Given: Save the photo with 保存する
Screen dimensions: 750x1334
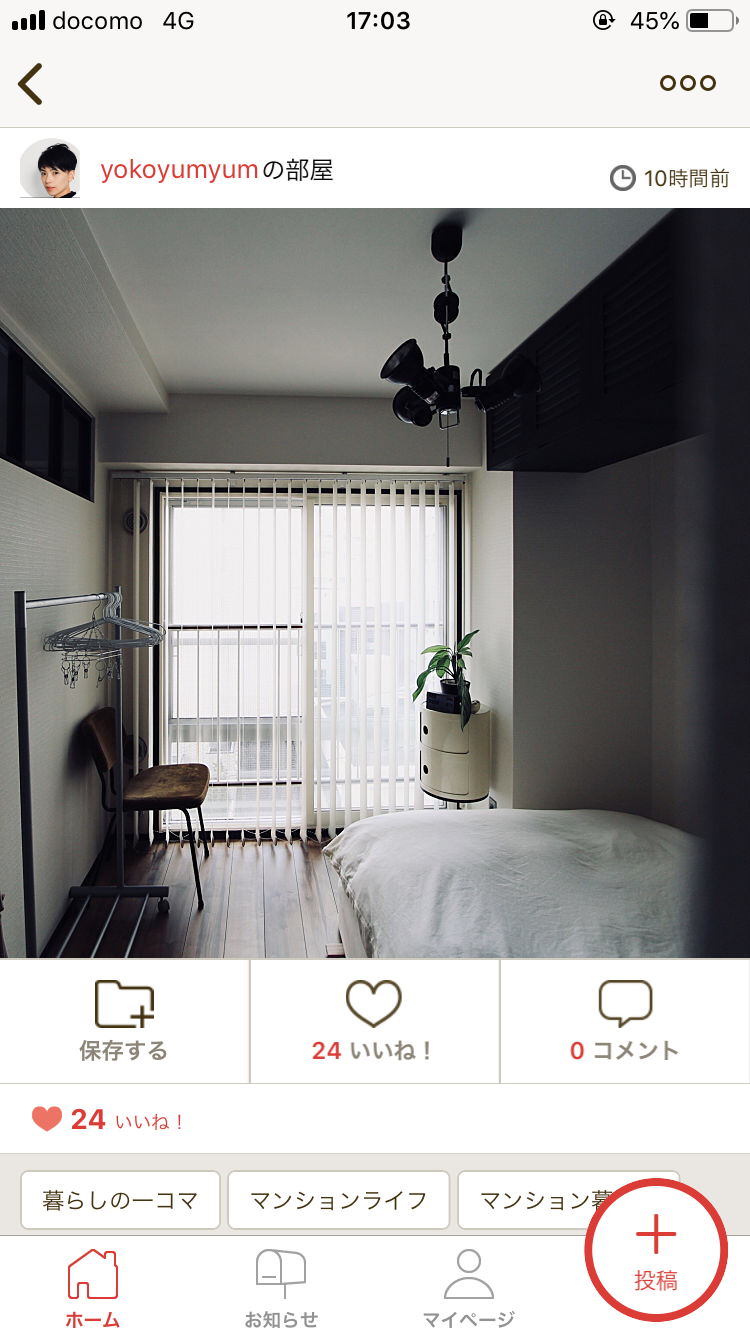Looking at the screenshot, I should pyautogui.click(x=124, y=1021).
